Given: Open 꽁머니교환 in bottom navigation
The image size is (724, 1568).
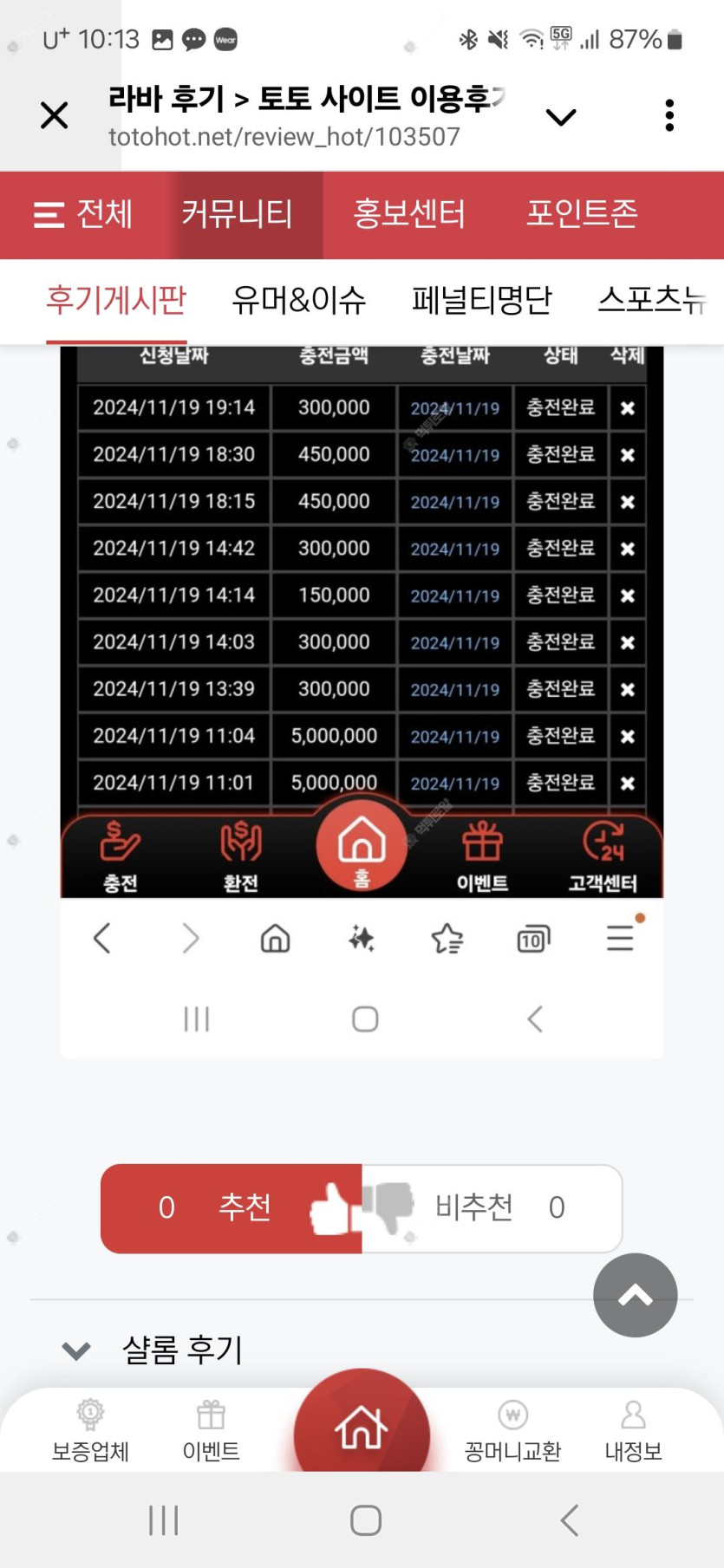Looking at the screenshot, I should pyautogui.click(x=512, y=1431).
